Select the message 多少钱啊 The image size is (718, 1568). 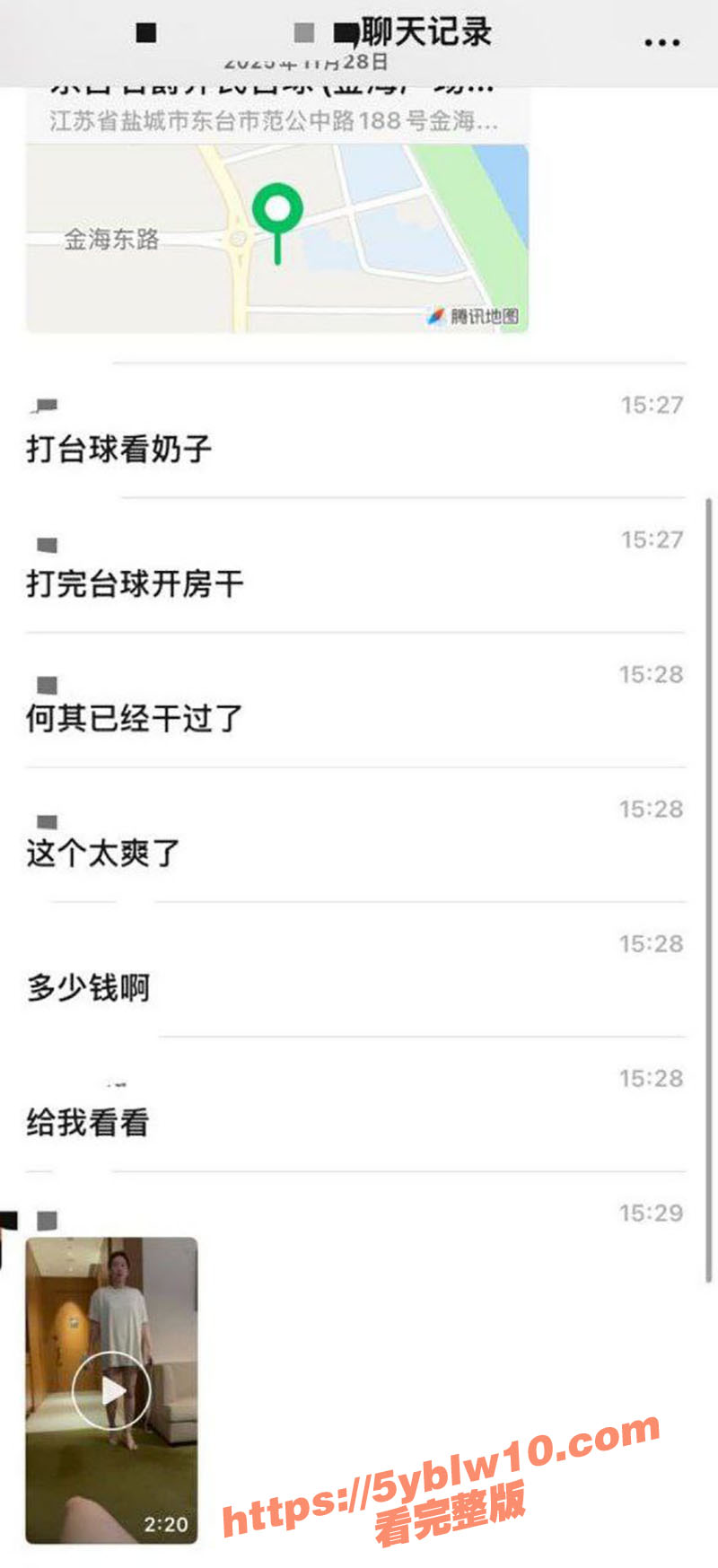pyautogui.click(x=88, y=988)
